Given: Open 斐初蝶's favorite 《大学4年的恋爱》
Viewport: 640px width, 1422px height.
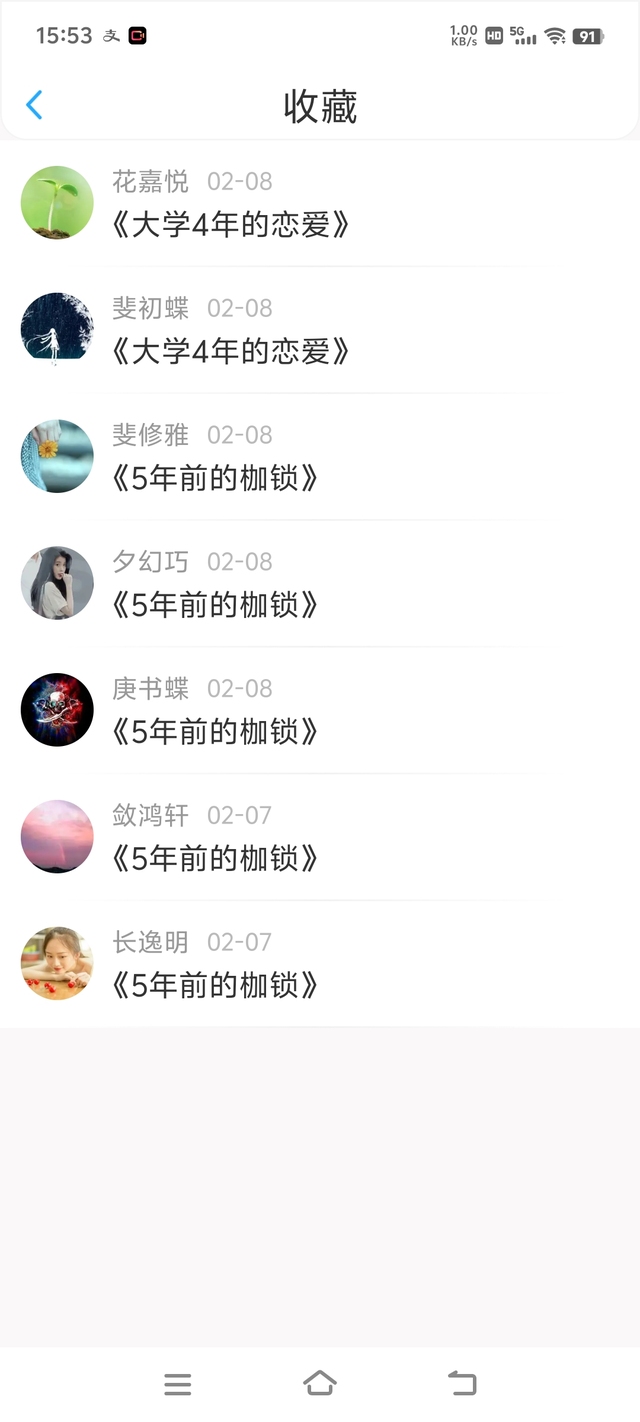Looking at the screenshot, I should coord(231,351).
